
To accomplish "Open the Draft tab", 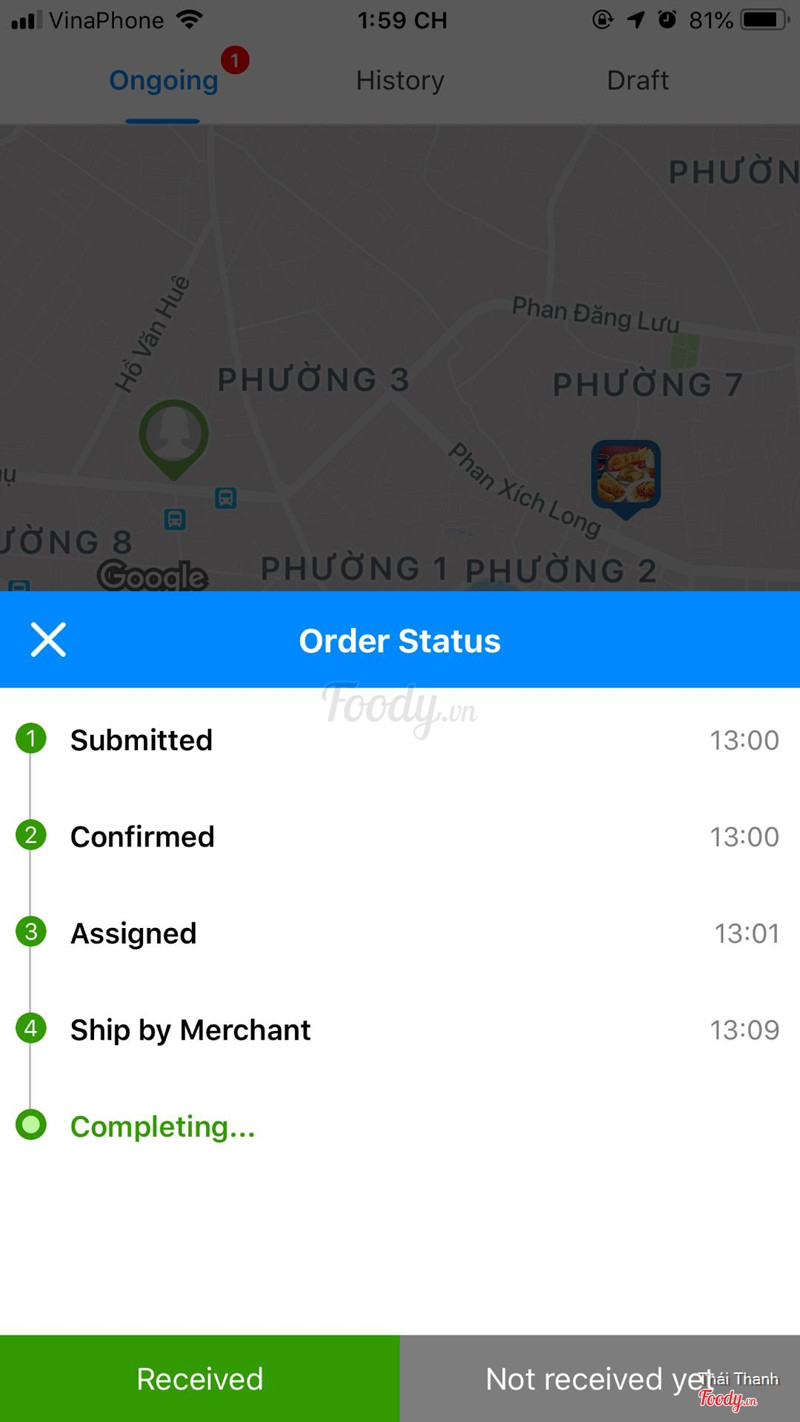I will 638,80.
